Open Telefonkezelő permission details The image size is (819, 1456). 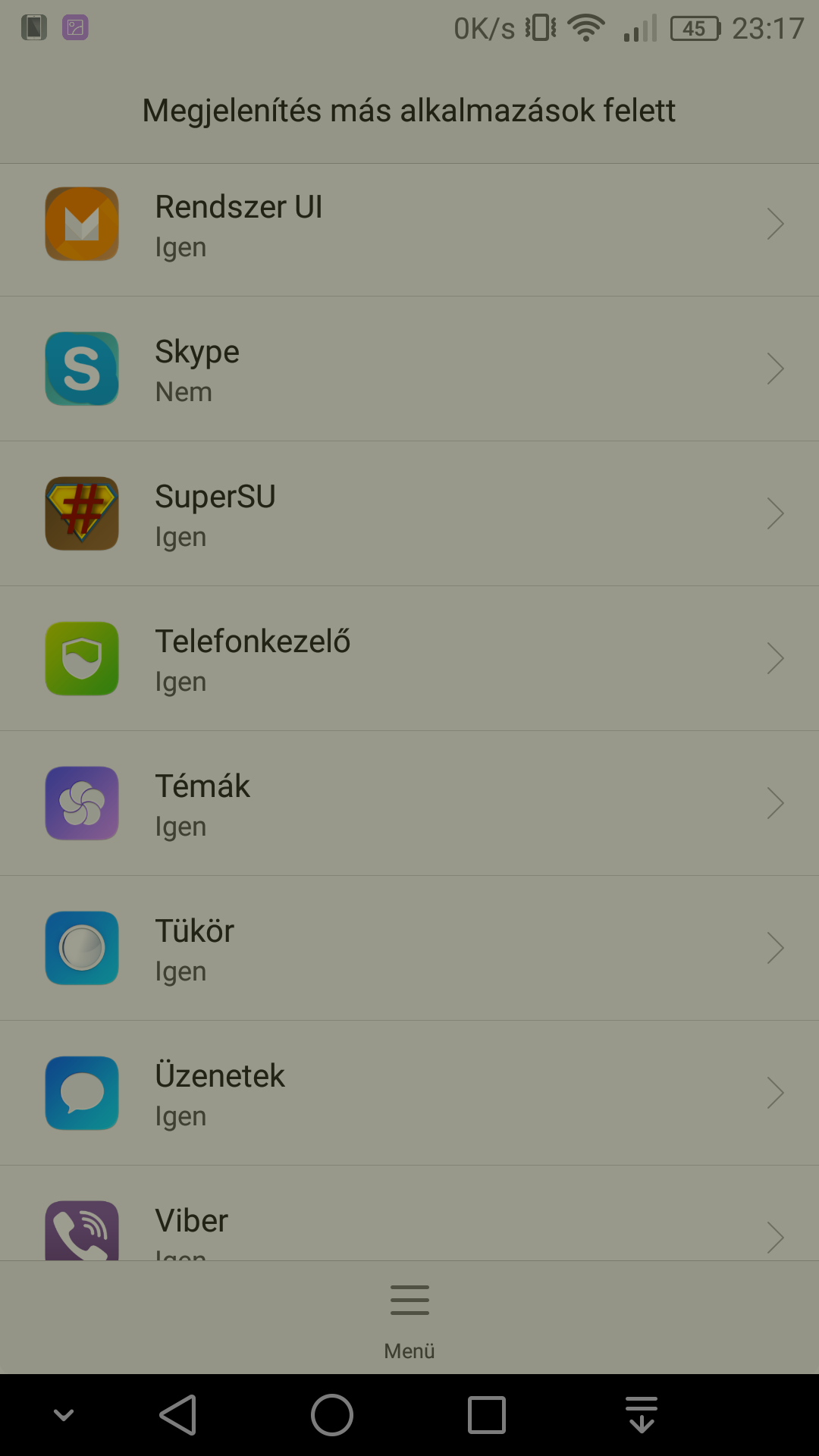pos(409,658)
